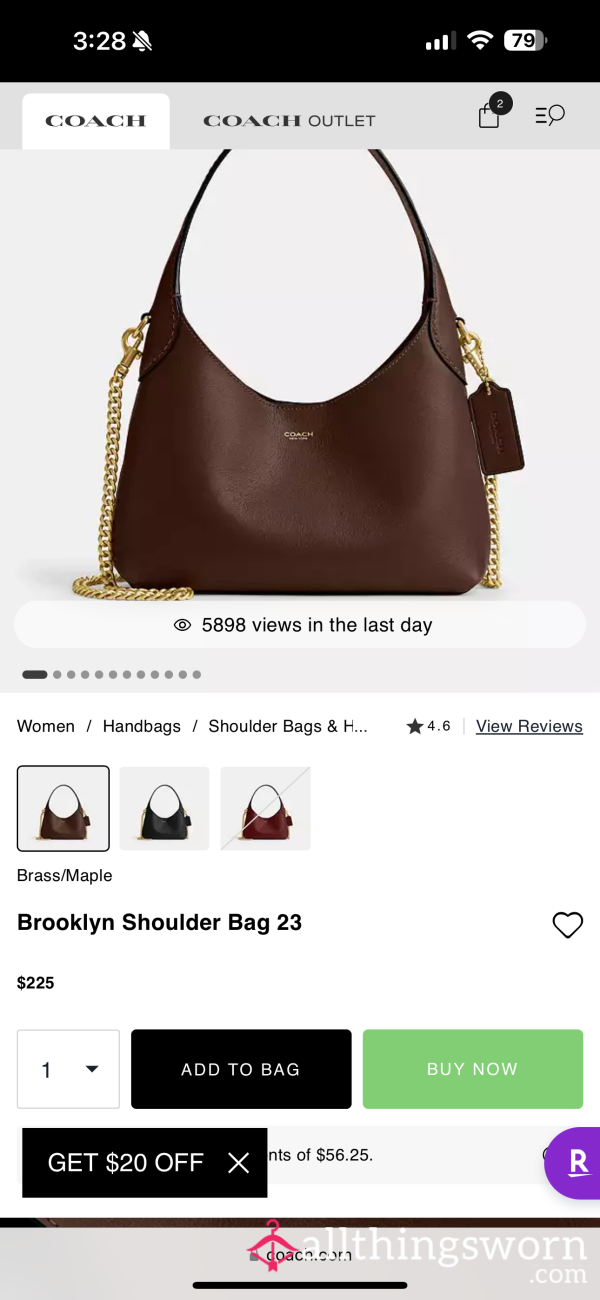Switch to the Coach Outlet tab
The image size is (600, 1300).
289,121
